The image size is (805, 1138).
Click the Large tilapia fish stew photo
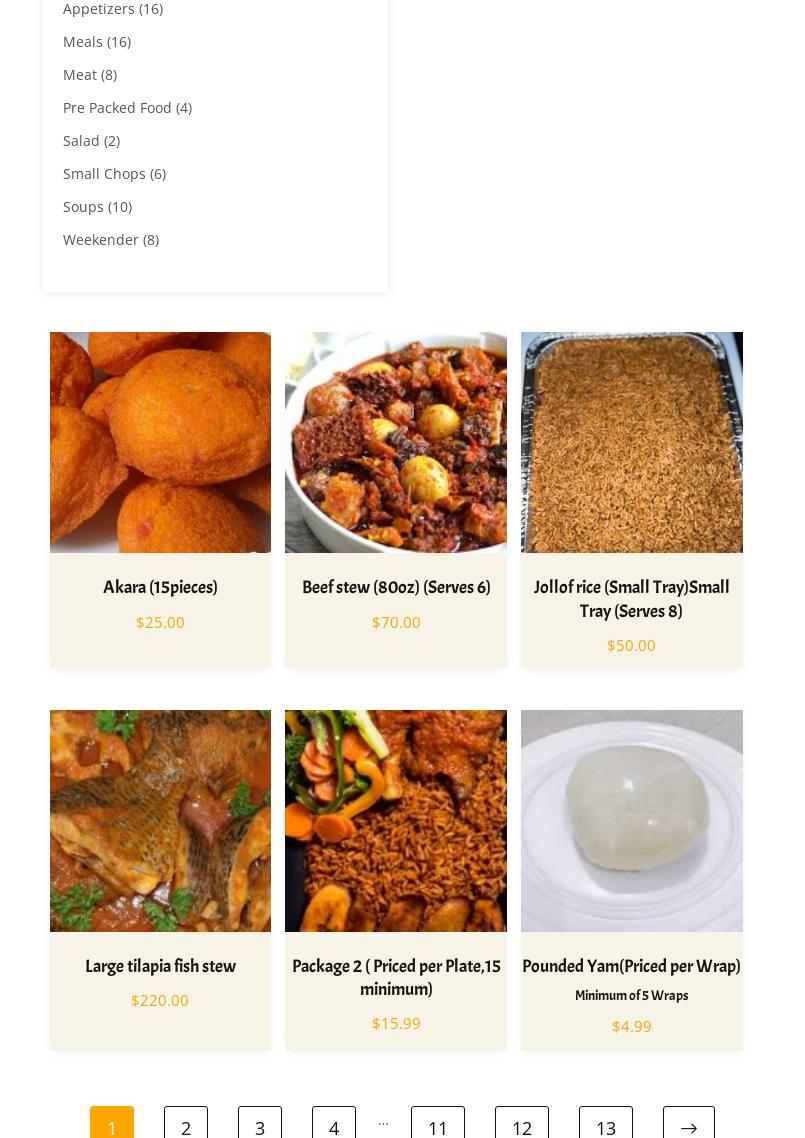(x=160, y=821)
